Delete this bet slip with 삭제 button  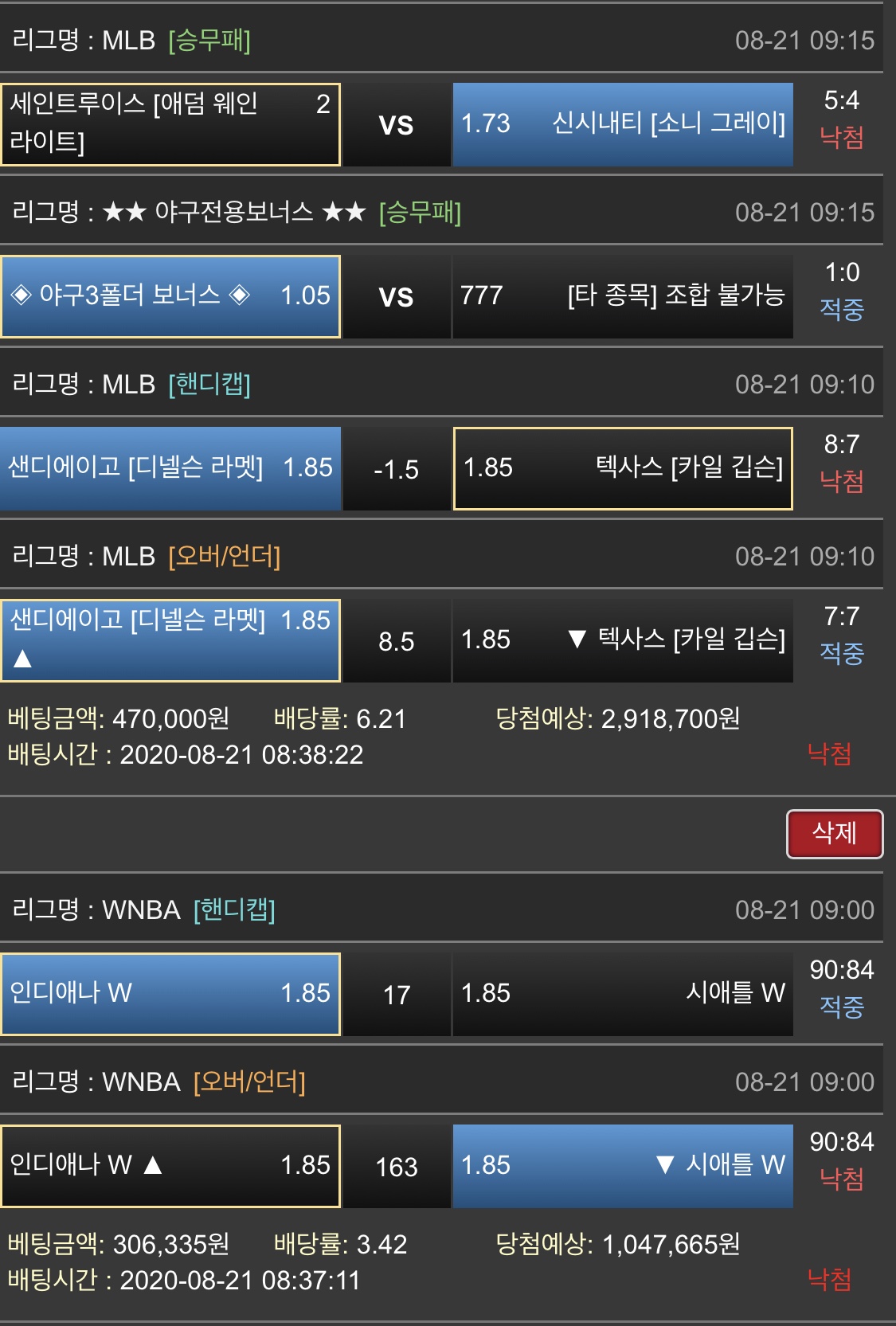coord(834,834)
